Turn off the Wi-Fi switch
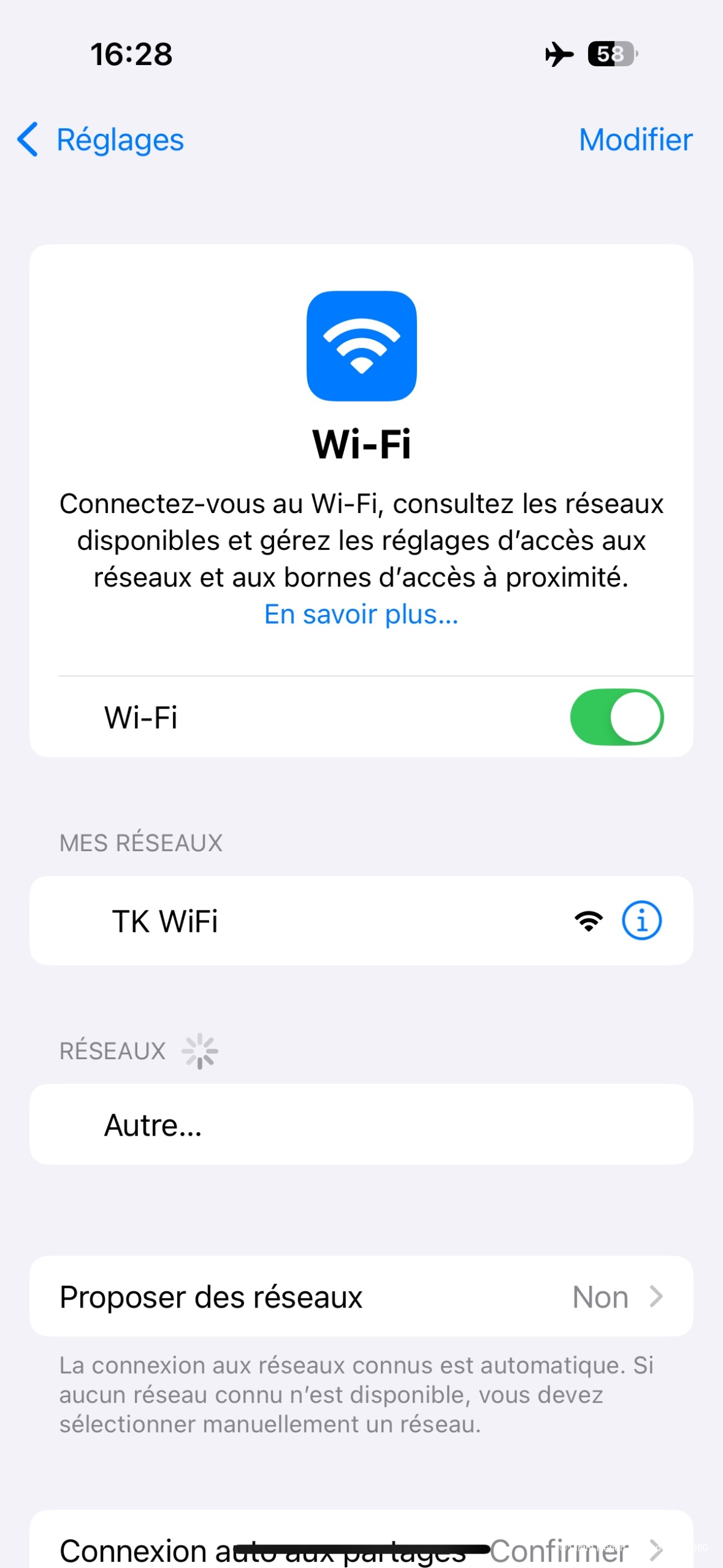The width and height of the screenshot is (723, 1568). (616, 717)
